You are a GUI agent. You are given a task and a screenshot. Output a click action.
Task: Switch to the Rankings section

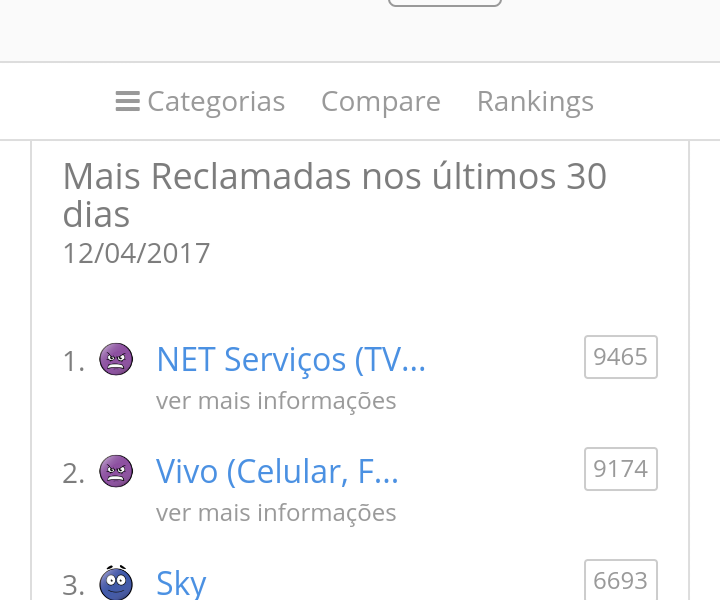coord(535,102)
